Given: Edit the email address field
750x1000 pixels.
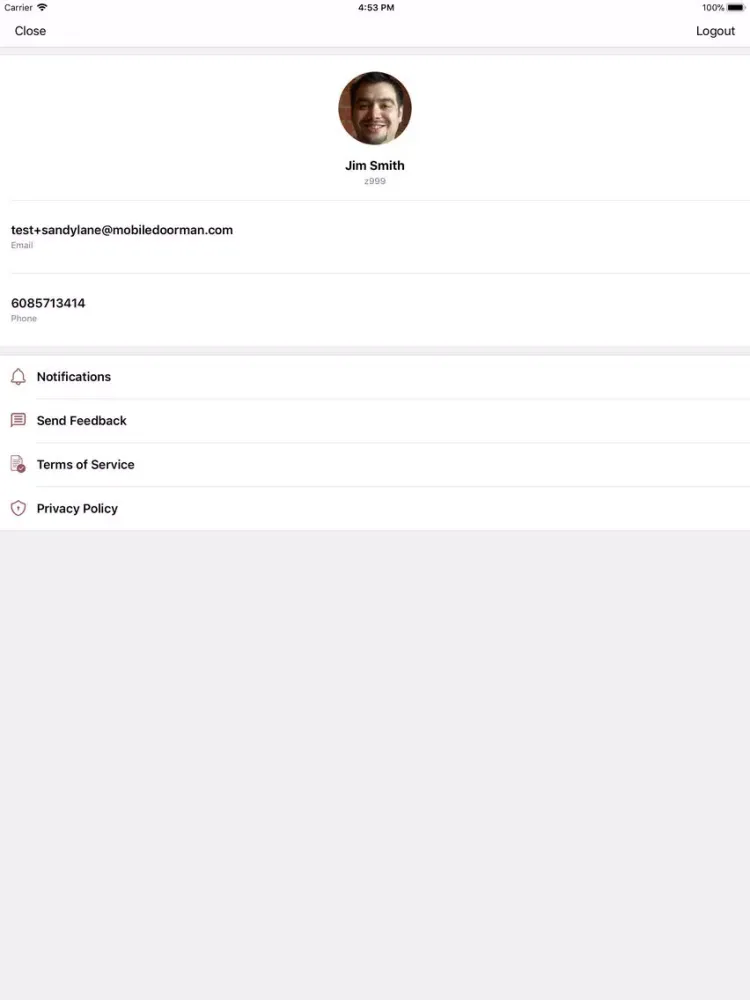Looking at the screenshot, I should pos(122,230).
